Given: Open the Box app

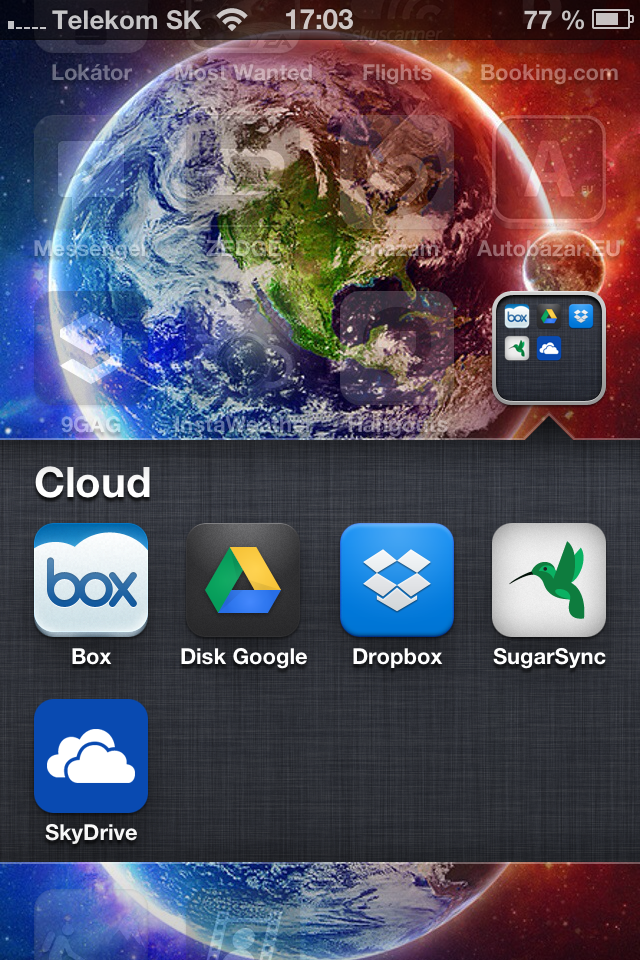Looking at the screenshot, I should 91,580.
